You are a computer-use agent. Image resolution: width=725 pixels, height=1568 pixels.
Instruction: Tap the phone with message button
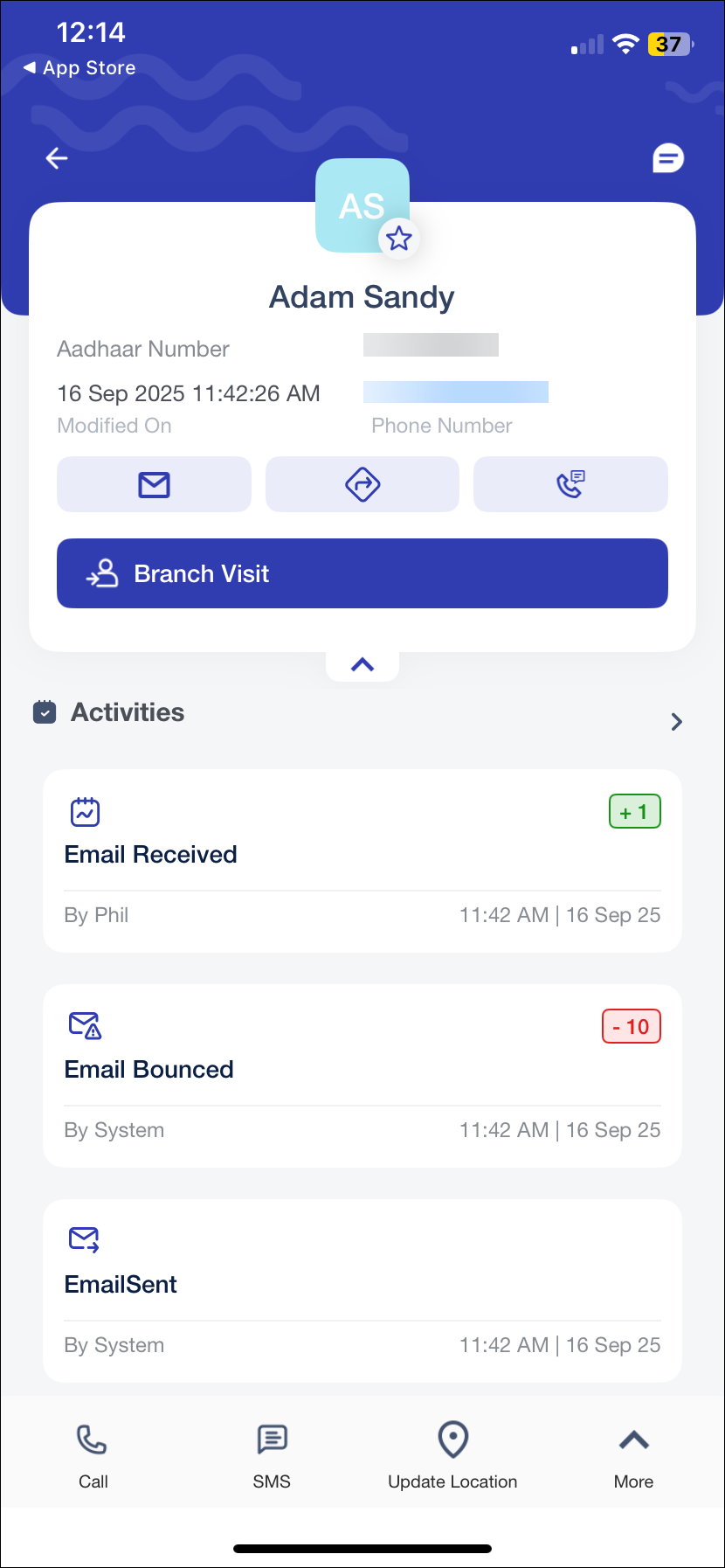click(570, 484)
